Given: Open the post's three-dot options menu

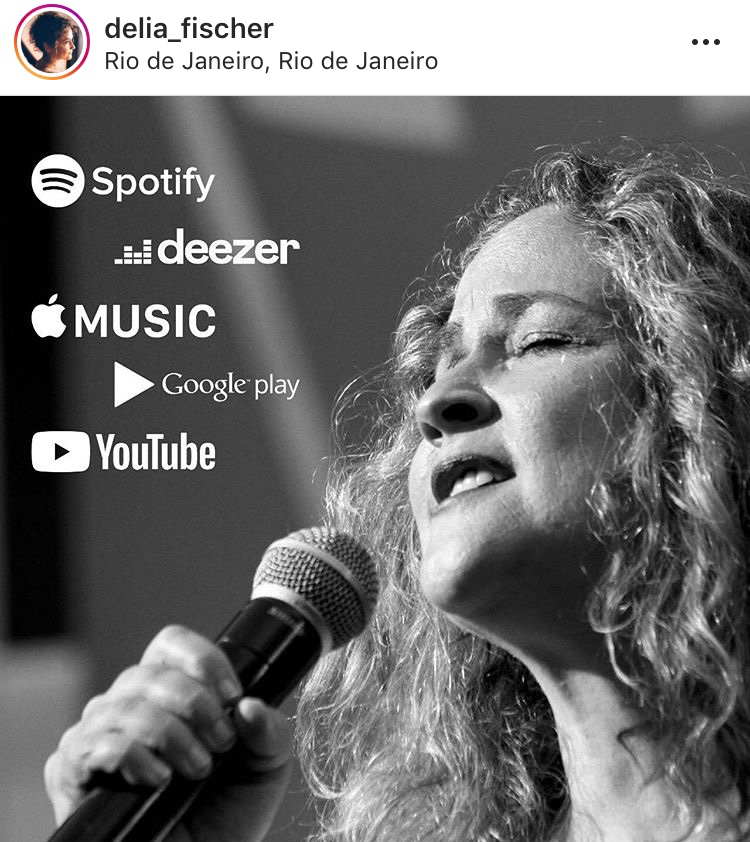Looking at the screenshot, I should 705,43.
